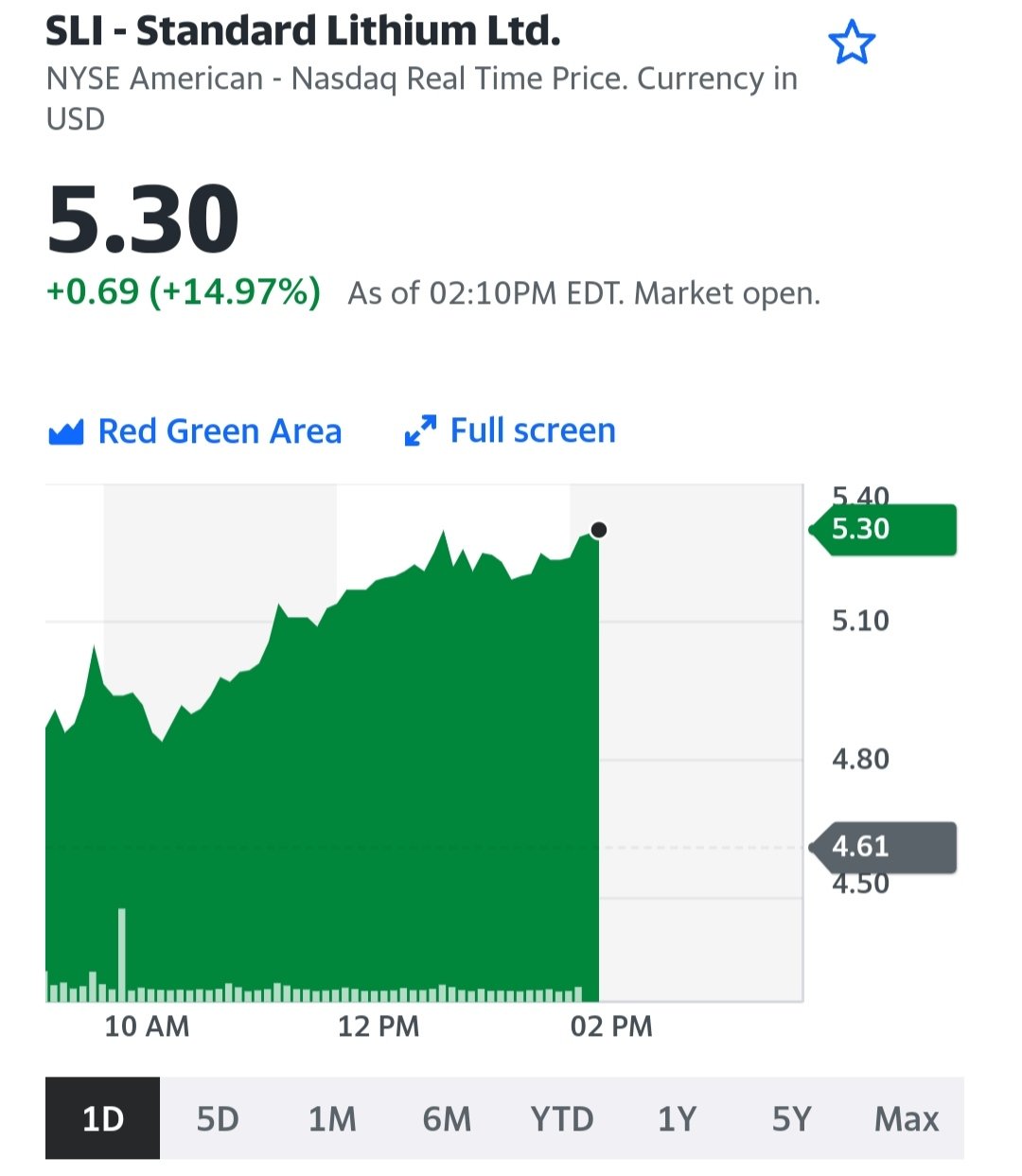Add SLI to watchlist with the star
The image size is (1022, 1176).
[852, 44]
